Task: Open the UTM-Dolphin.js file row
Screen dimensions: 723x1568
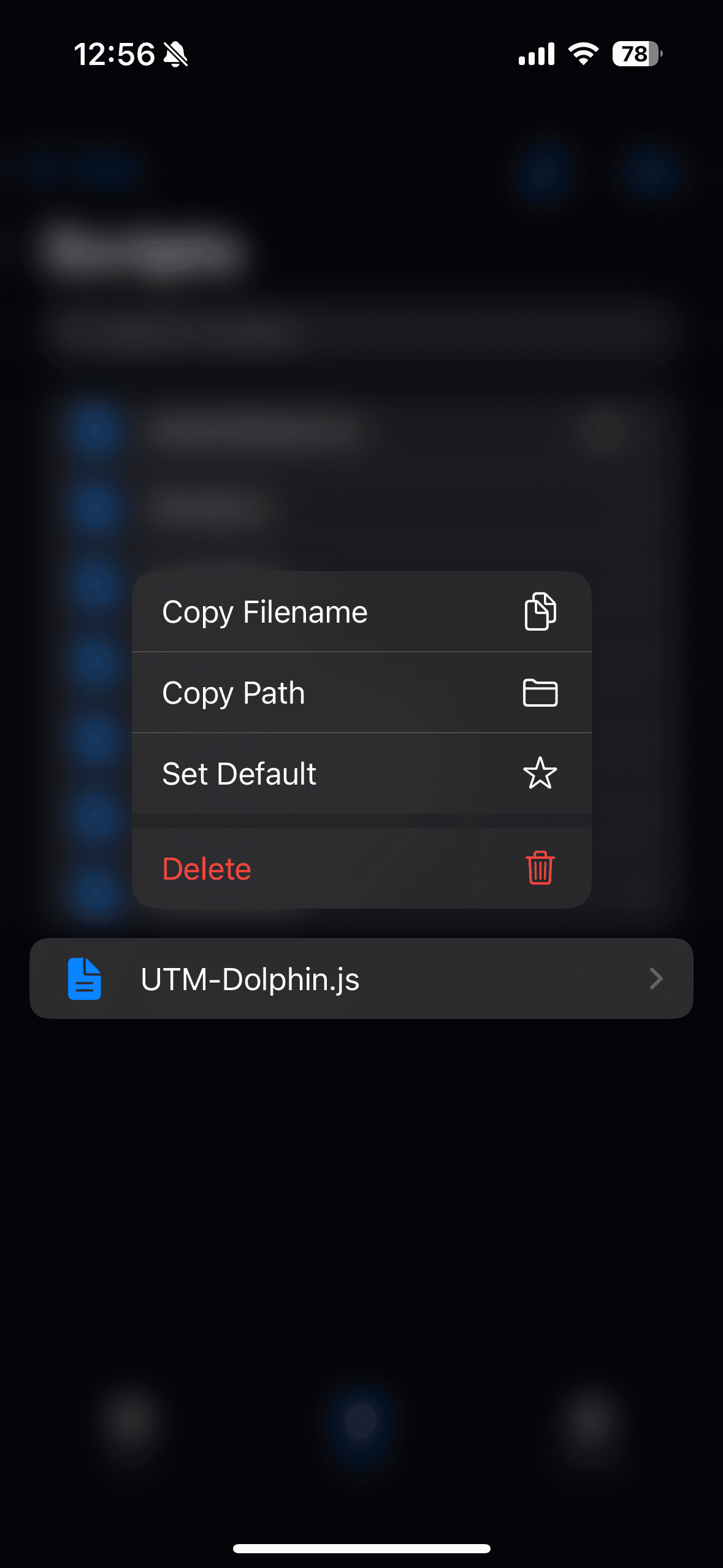Action: (361, 978)
